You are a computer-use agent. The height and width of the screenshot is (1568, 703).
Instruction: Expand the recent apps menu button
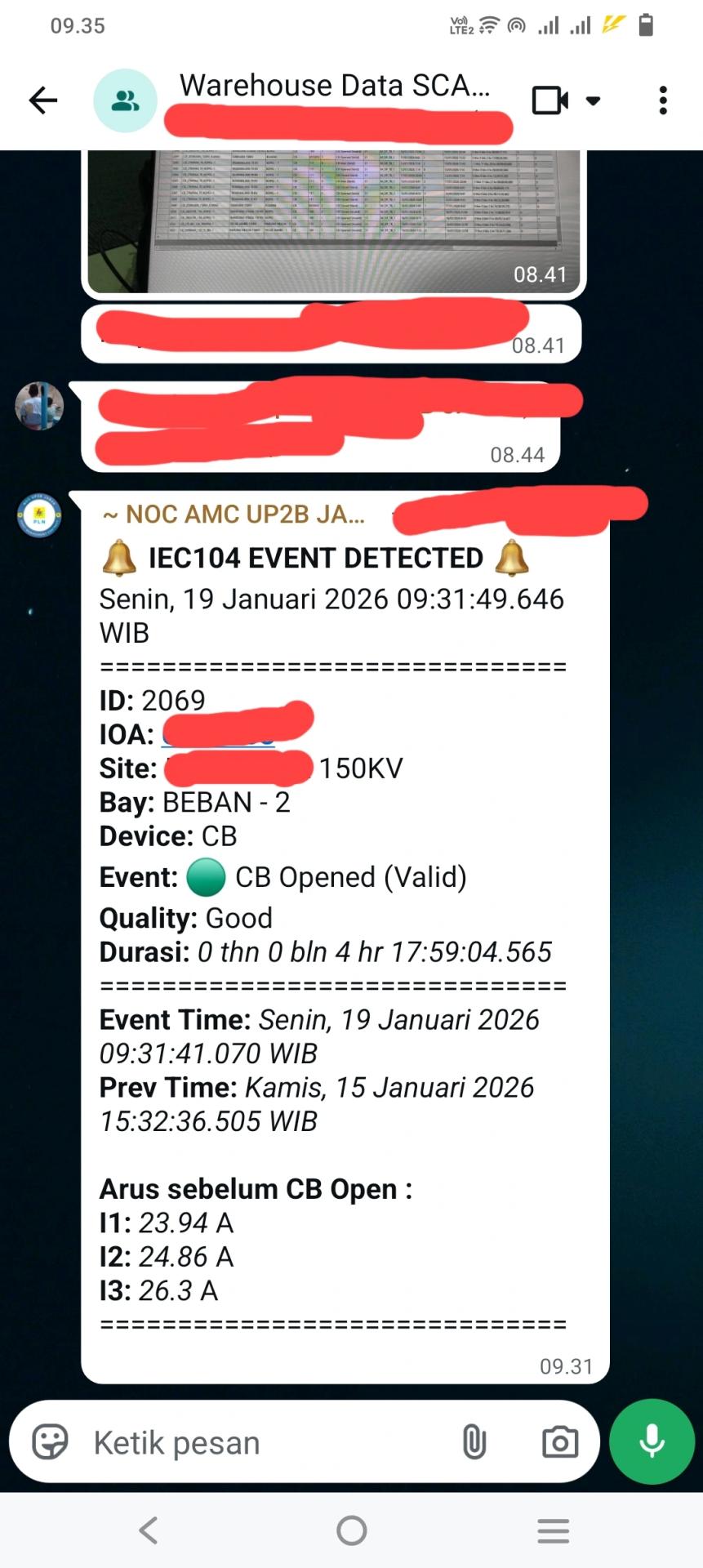click(x=553, y=1530)
